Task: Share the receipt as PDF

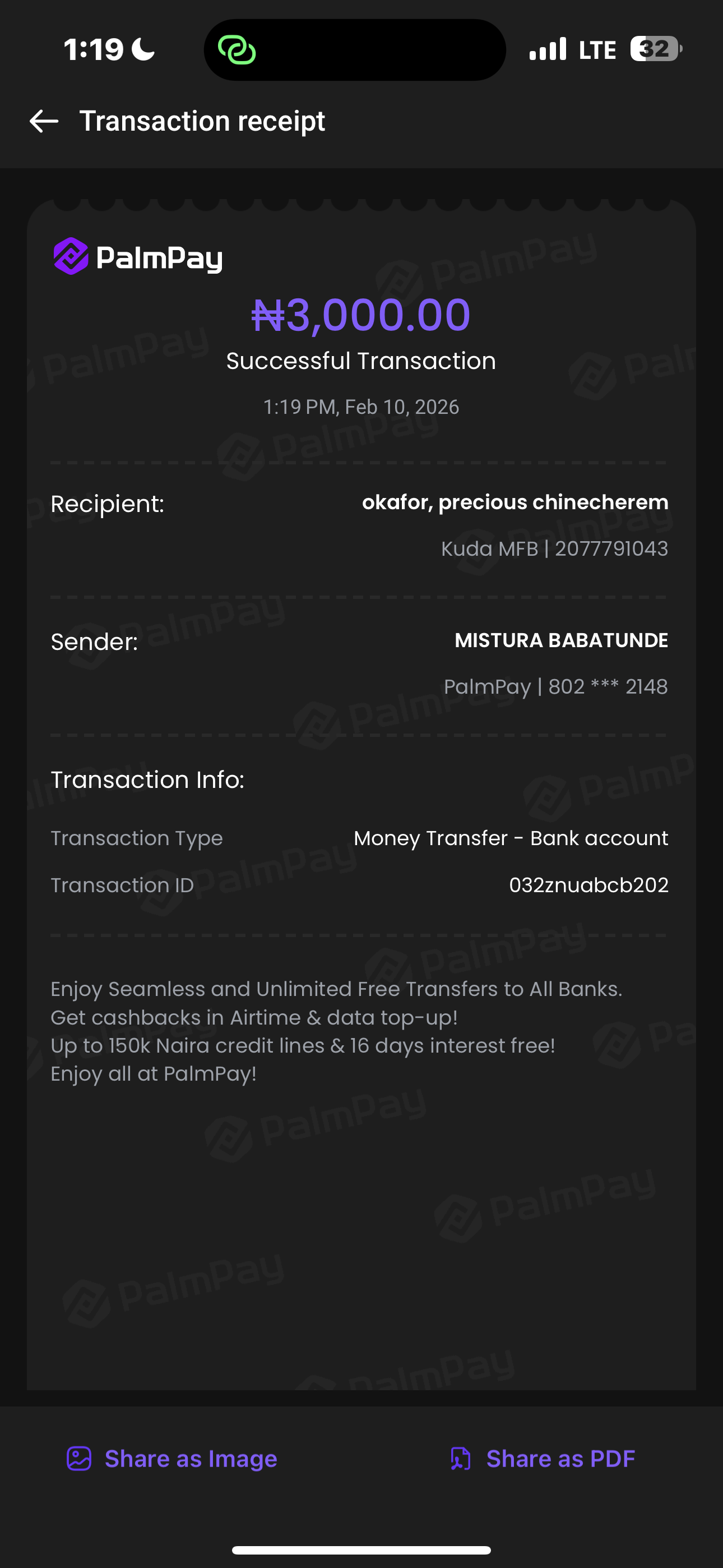Action: [x=543, y=1459]
